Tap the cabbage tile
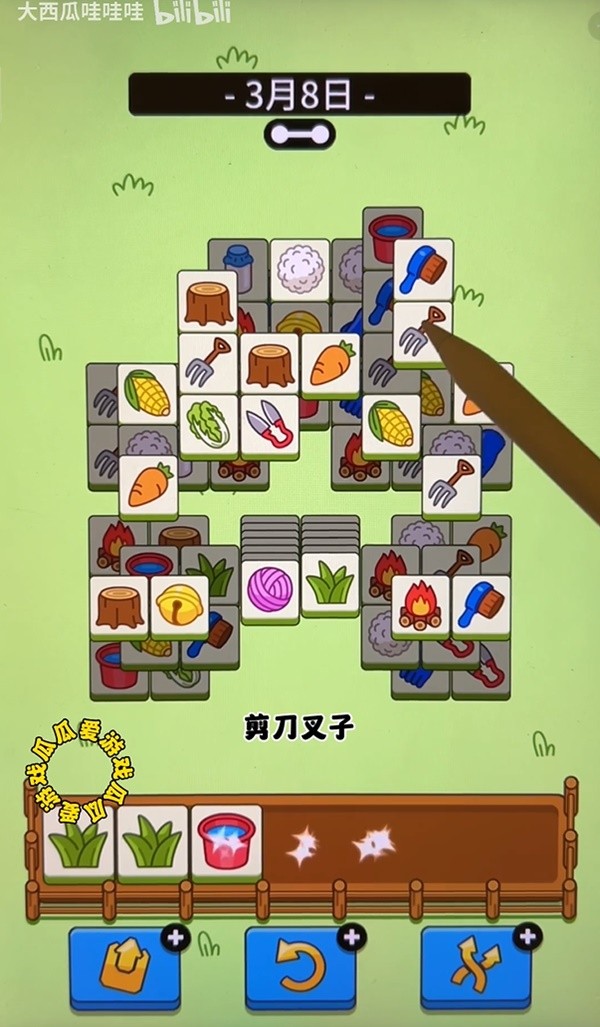This screenshot has width=600, height=1027. click(209, 425)
